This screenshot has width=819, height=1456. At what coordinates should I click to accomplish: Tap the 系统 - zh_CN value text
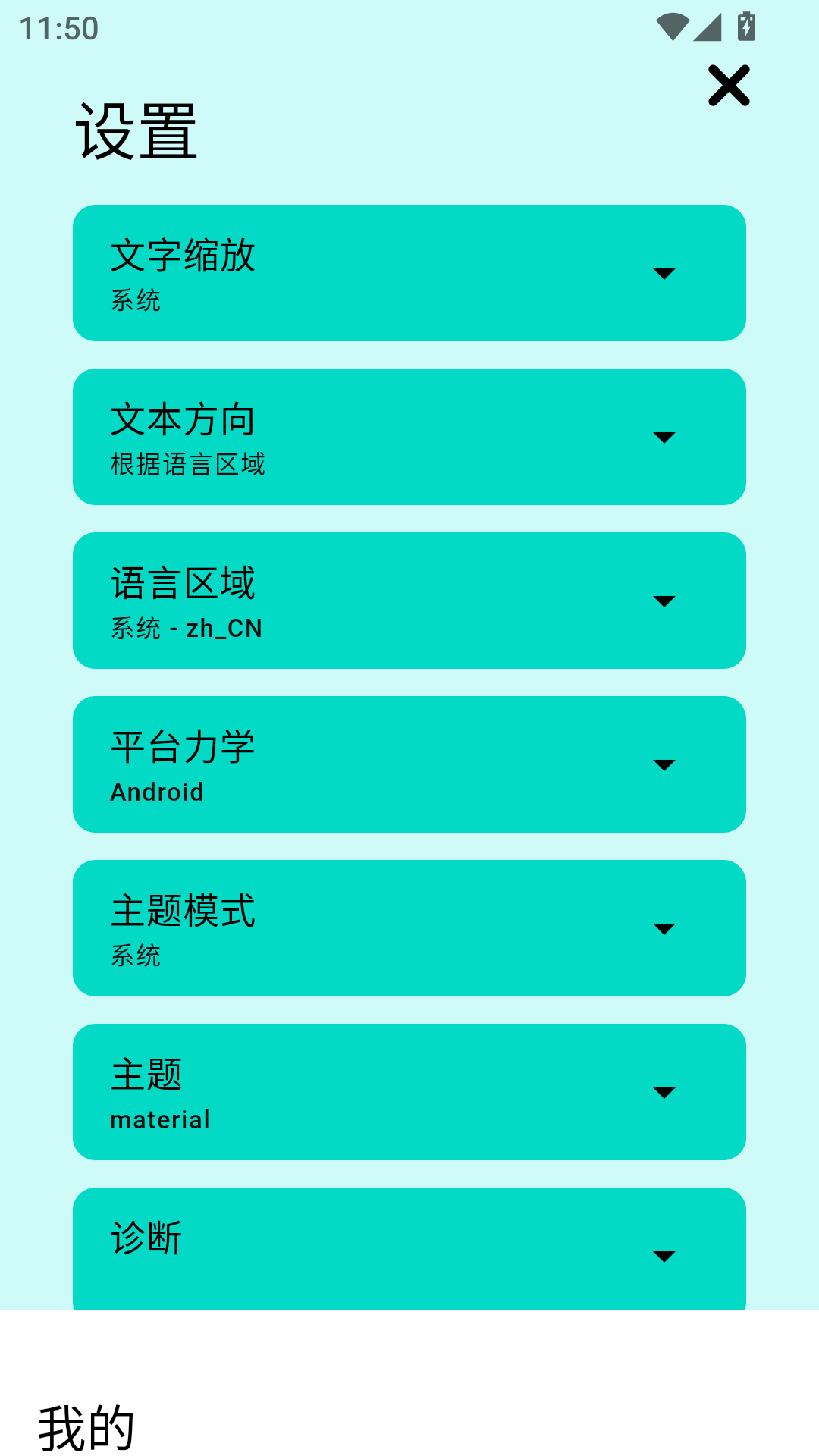185,628
